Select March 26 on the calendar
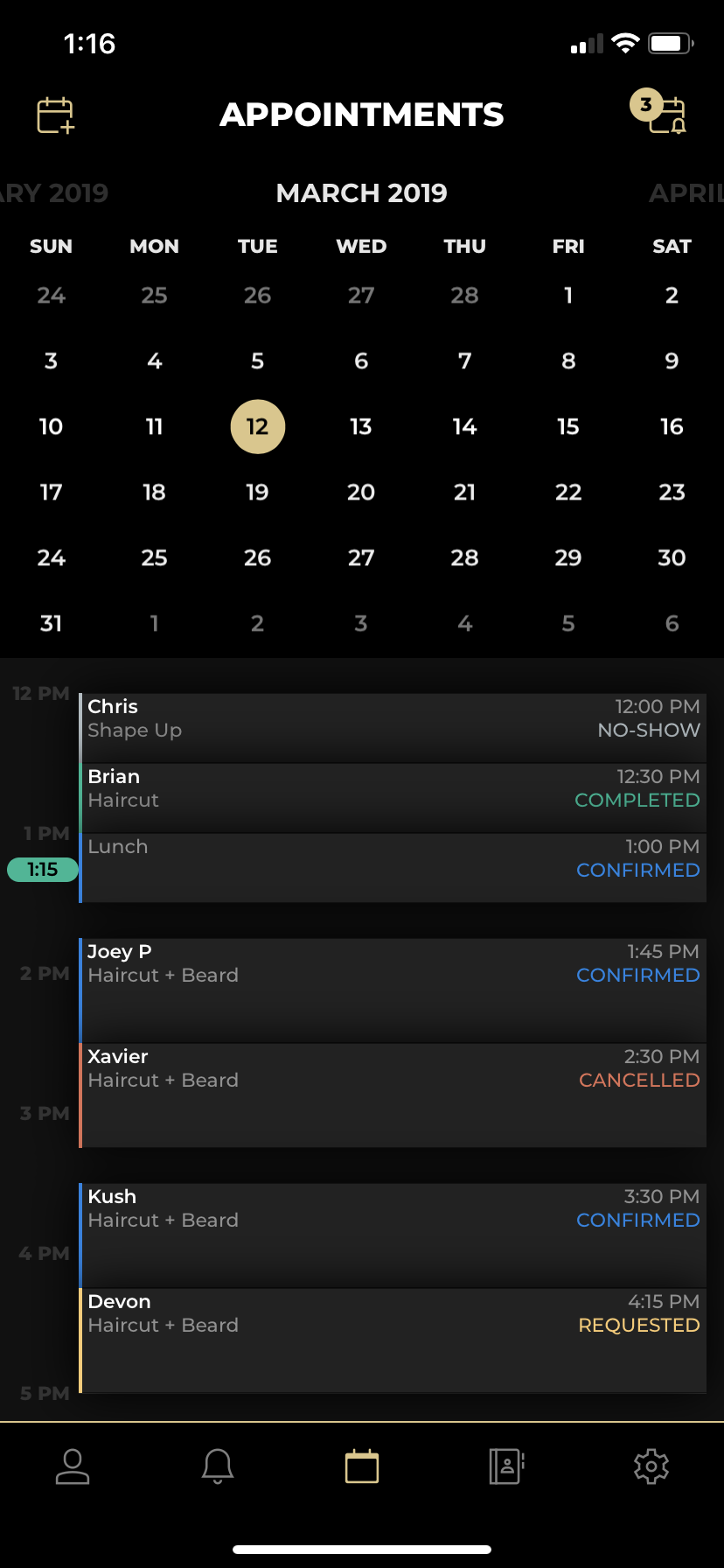This screenshot has width=724, height=1568. pyautogui.click(x=257, y=558)
